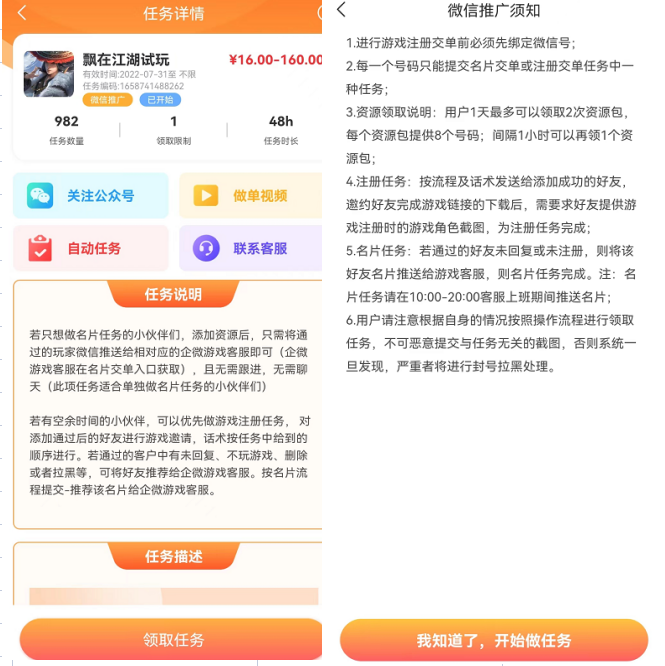Screen dimensions: 665x666
Task: Go back from the 任务详情 screen
Action: pos(22,13)
